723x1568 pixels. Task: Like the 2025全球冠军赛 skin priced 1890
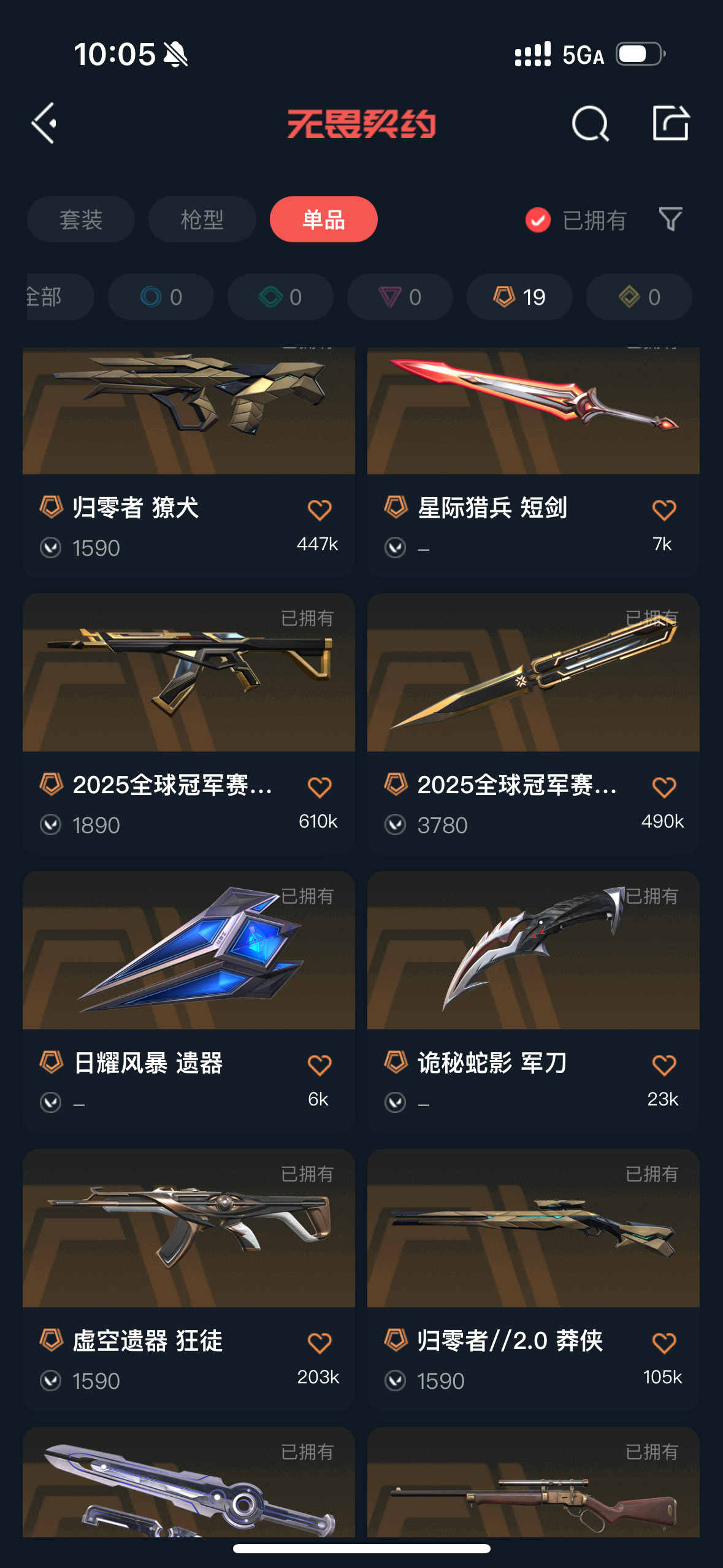[319, 787]
